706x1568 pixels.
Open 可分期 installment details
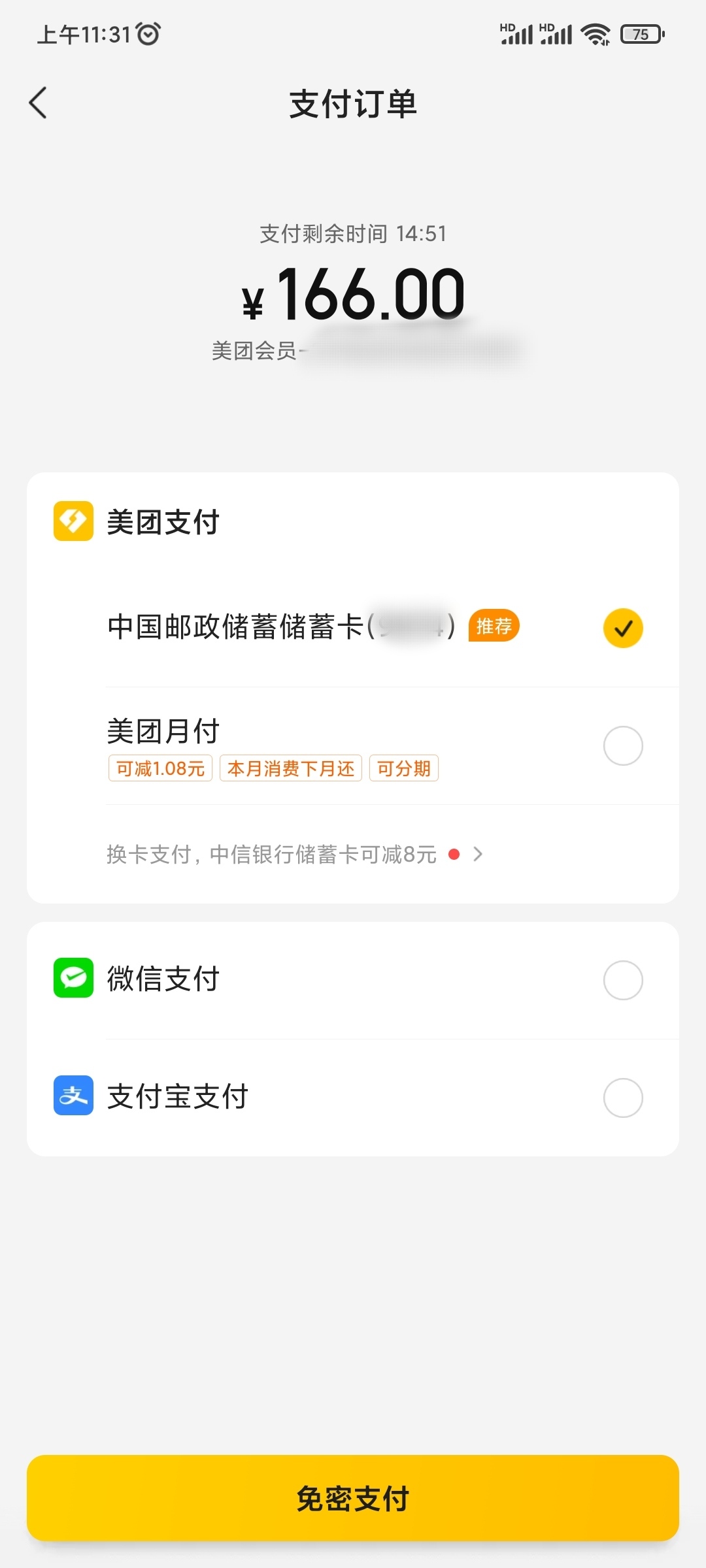[x=403, y=768]
